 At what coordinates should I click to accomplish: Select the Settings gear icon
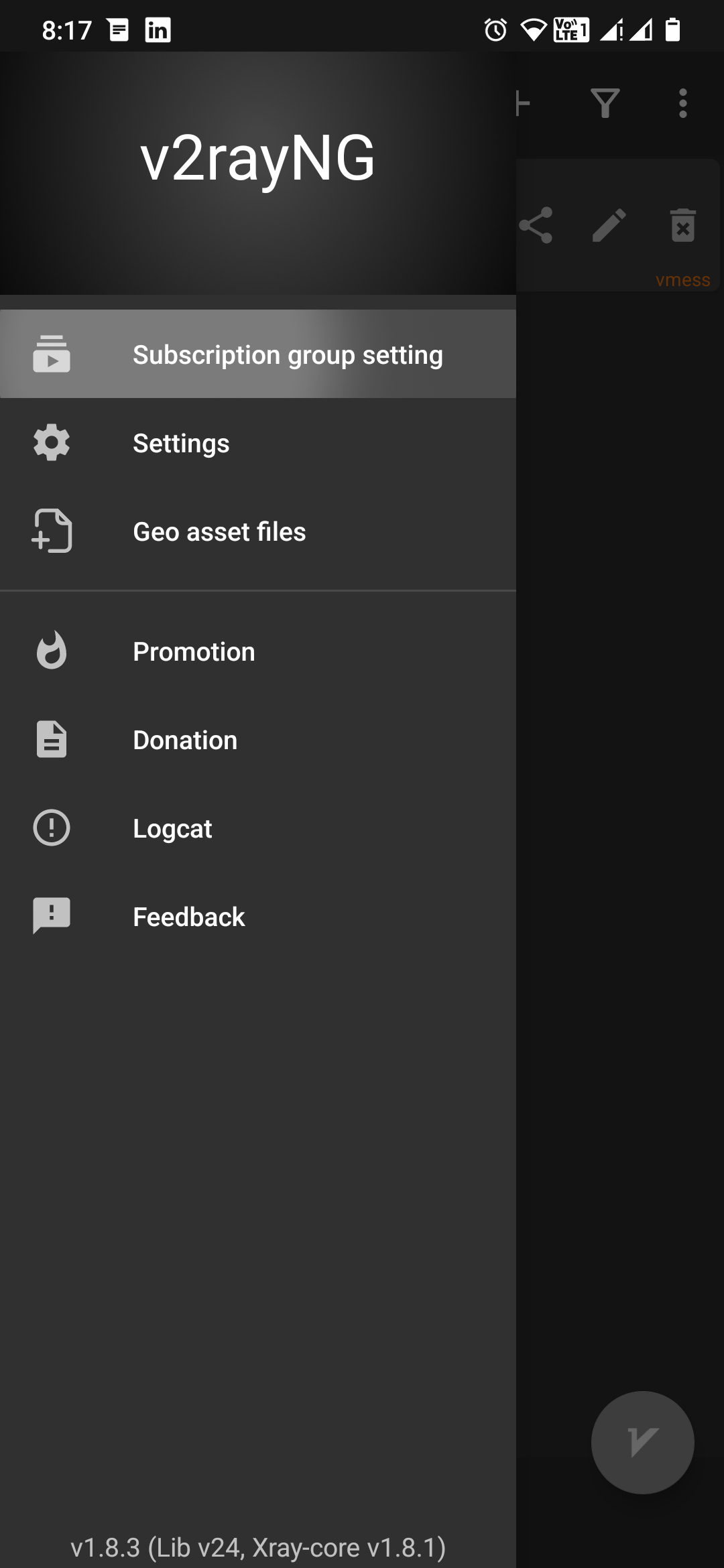click(x=51, y=442)
